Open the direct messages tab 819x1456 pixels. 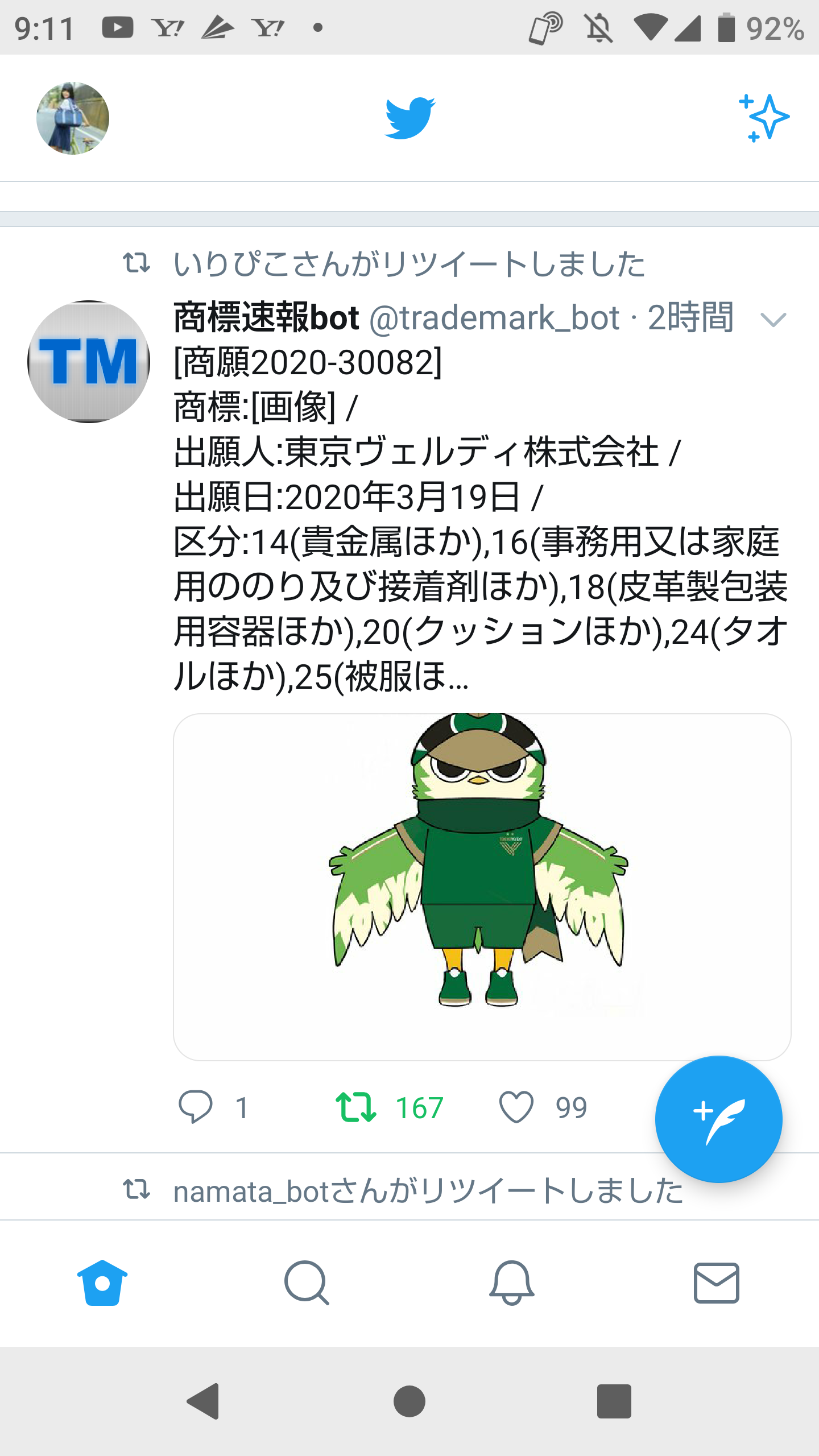coord(716,1283)
